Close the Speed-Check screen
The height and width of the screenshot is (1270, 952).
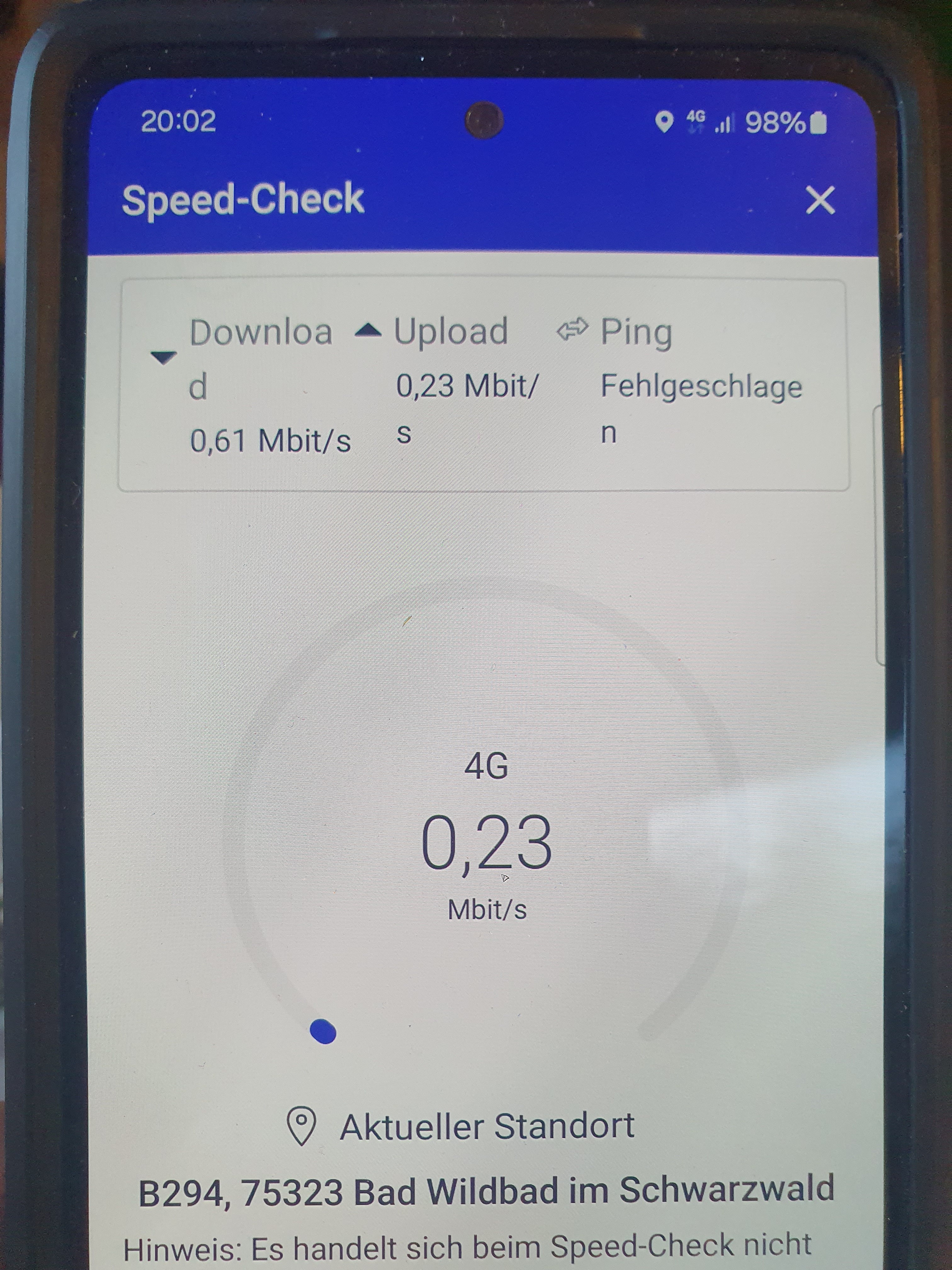point(820,200)
